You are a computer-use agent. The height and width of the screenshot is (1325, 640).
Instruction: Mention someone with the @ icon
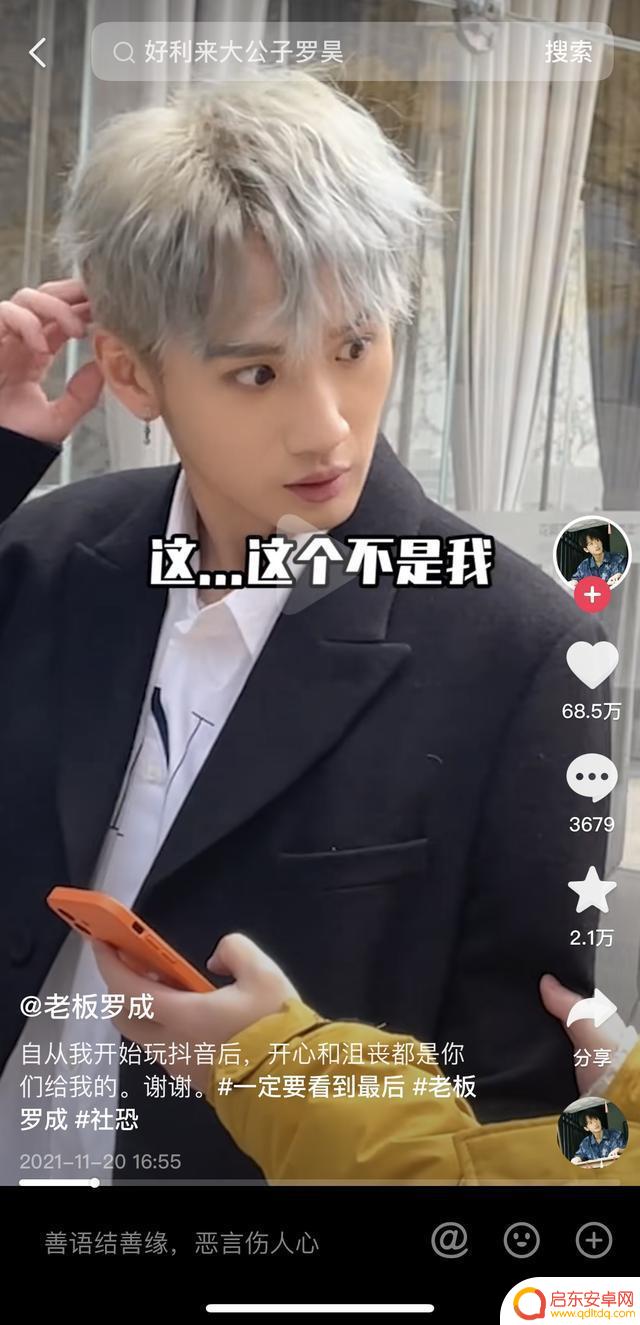pyautogui.click(x=450, y=1240)
